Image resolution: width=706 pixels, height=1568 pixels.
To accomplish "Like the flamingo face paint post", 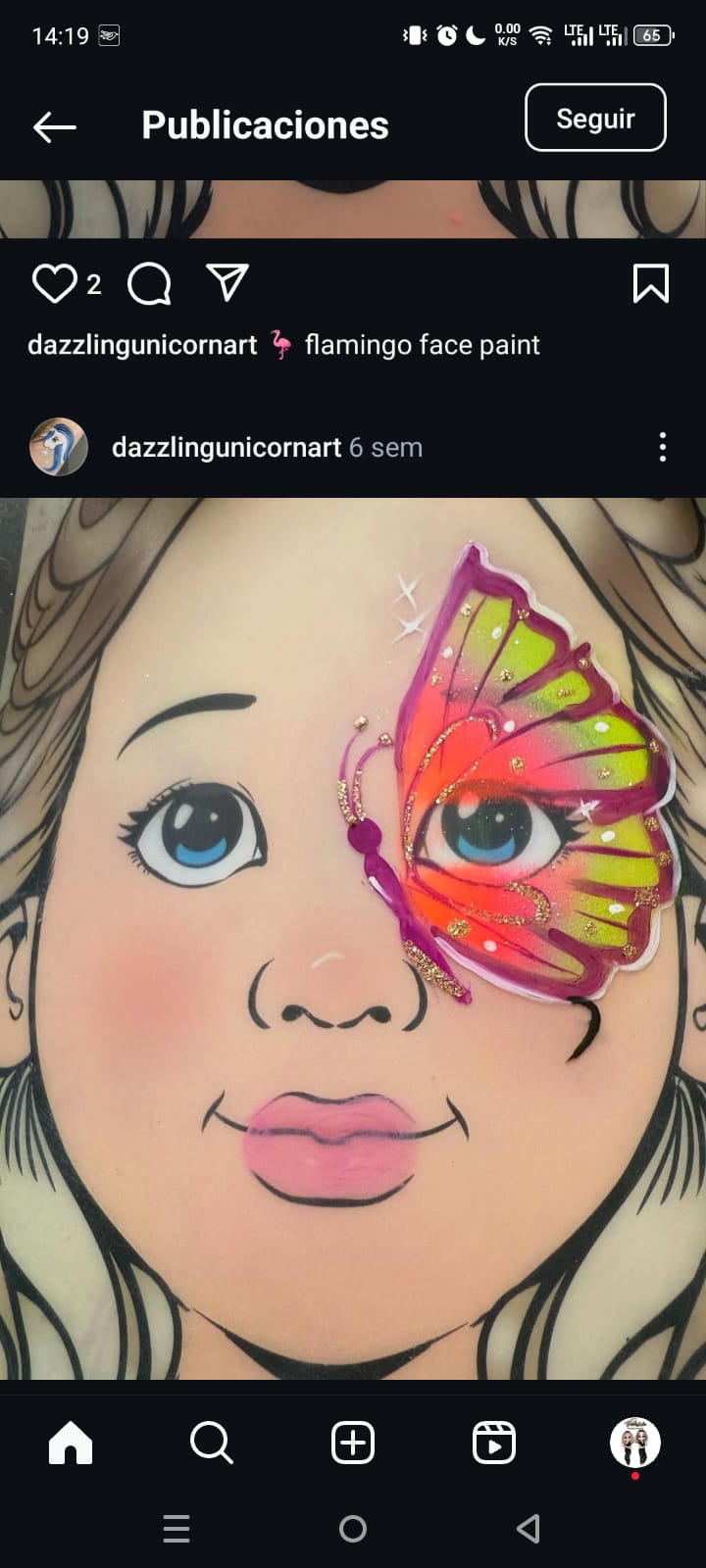I will coord(54,284).
